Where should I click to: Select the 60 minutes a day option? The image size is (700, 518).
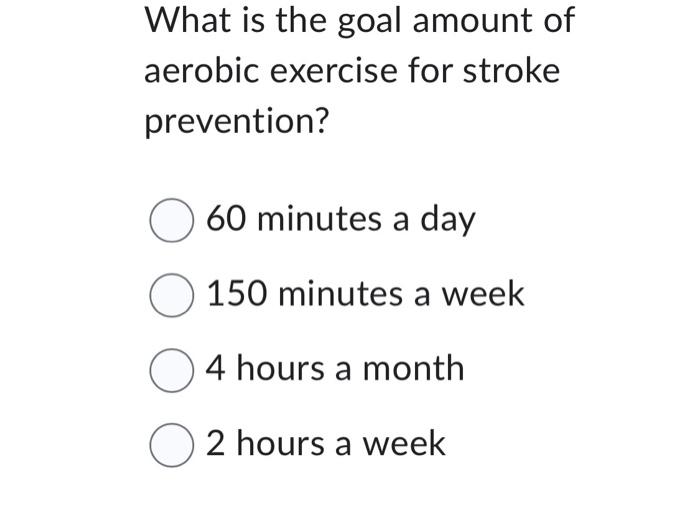pyautogui.click(x=171, y=222)
